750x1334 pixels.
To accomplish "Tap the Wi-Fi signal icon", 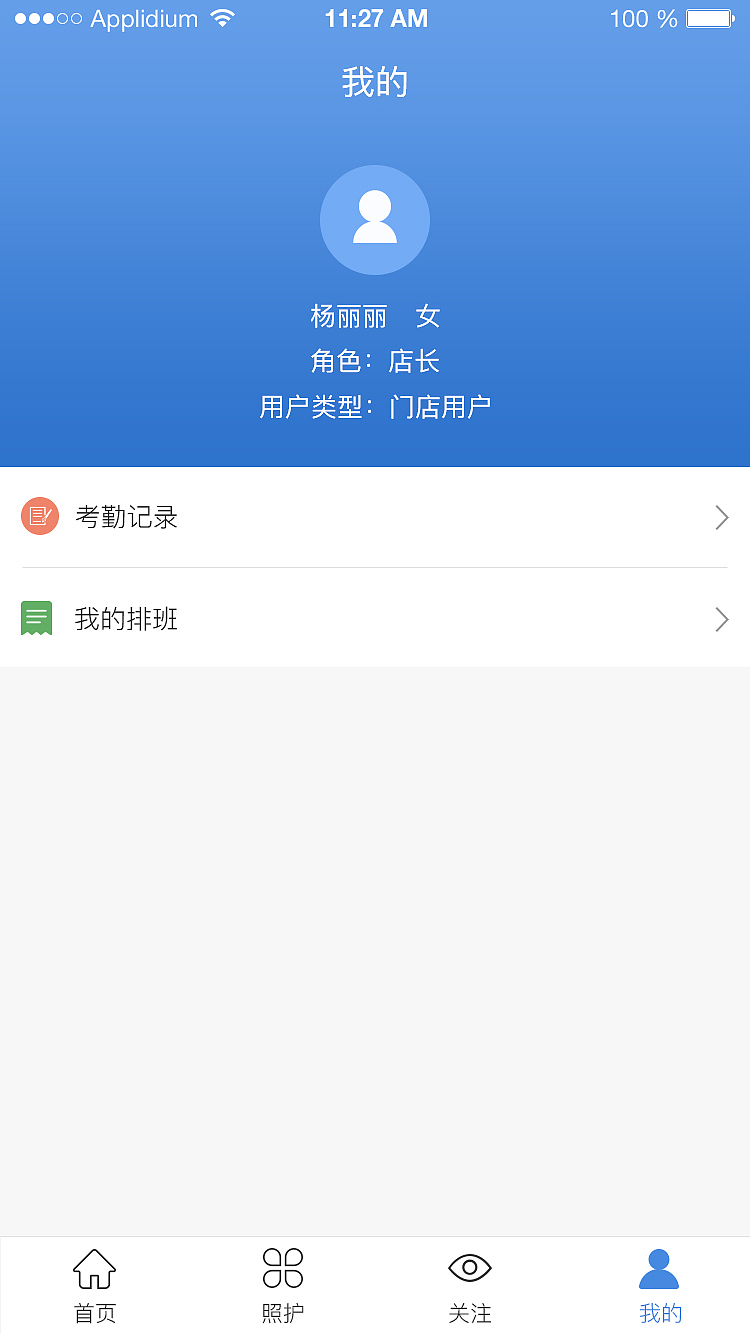I will point(222,16).
